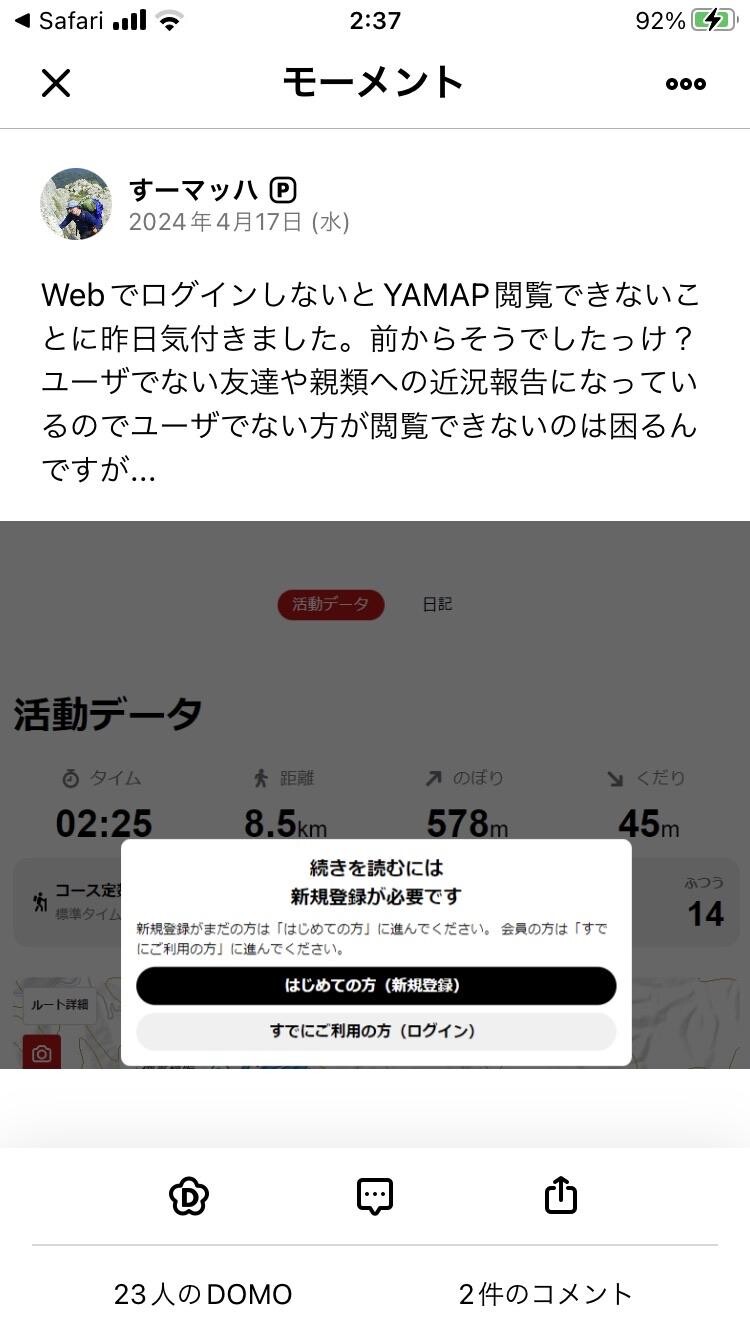Tap はじめての方（新規登録）button

coord(375,986)
